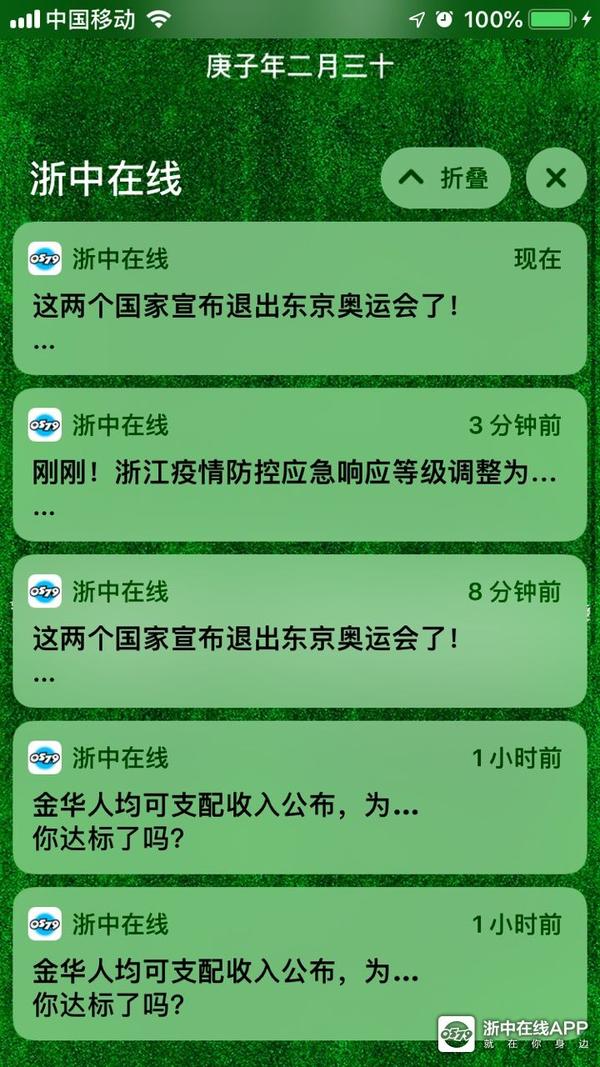Open the 东京奥运会 notification from 8 分钟前

[x=299, y=631]
